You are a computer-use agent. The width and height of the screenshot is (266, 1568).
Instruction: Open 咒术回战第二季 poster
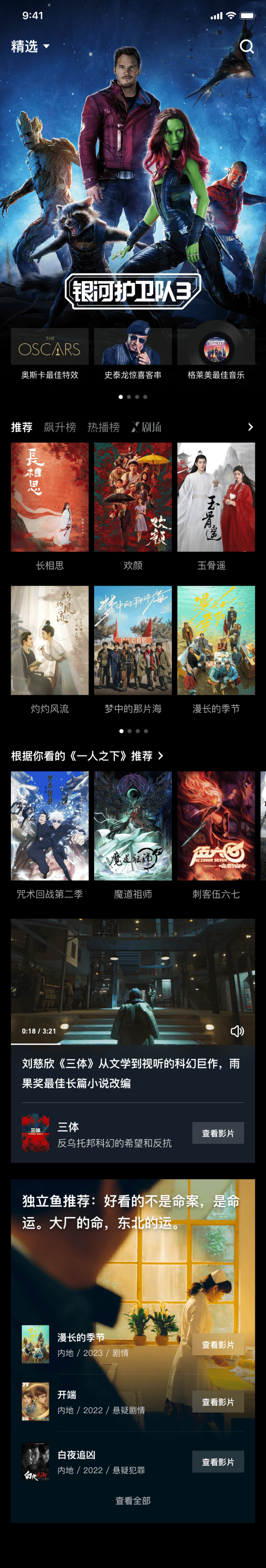coord(50,826)
